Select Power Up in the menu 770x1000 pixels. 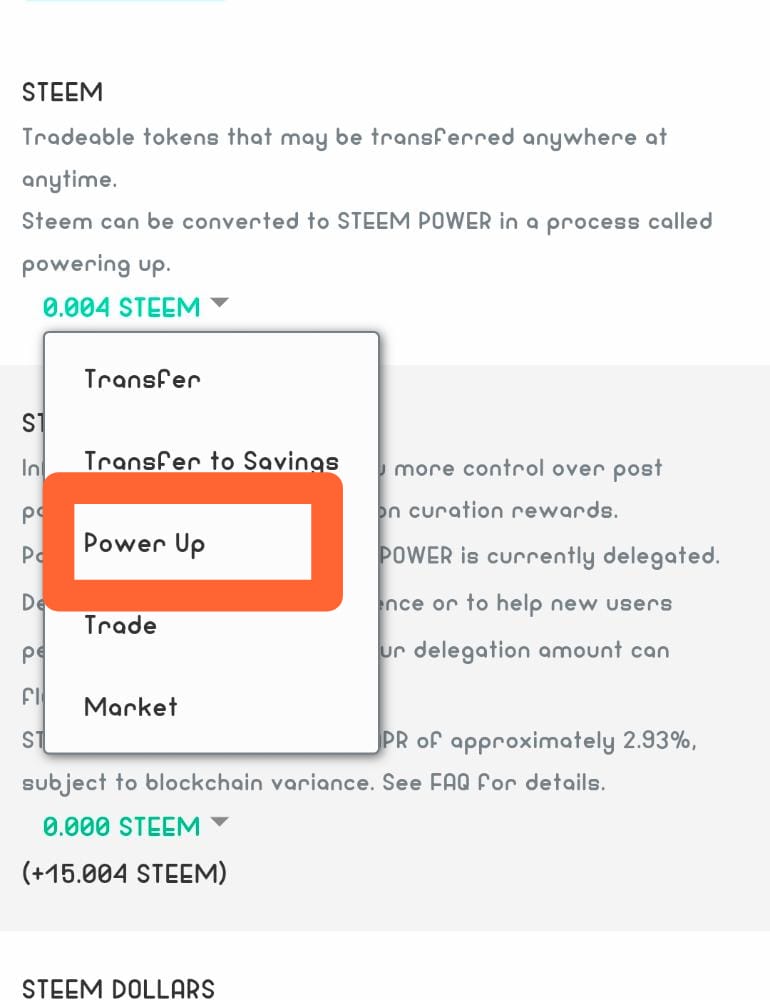[144, 543]
